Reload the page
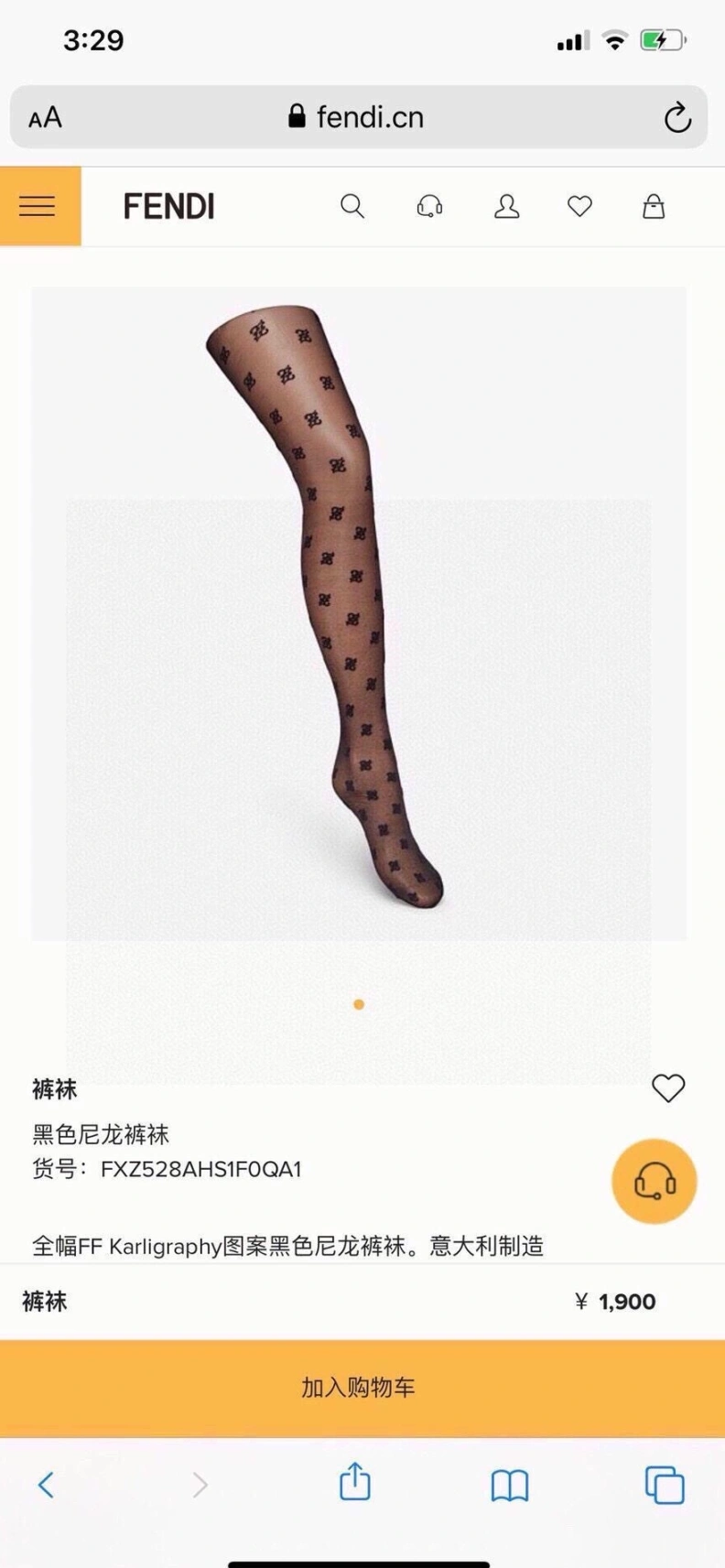The width and height of the screenshot is (725, 1568). tap(677, 117)
